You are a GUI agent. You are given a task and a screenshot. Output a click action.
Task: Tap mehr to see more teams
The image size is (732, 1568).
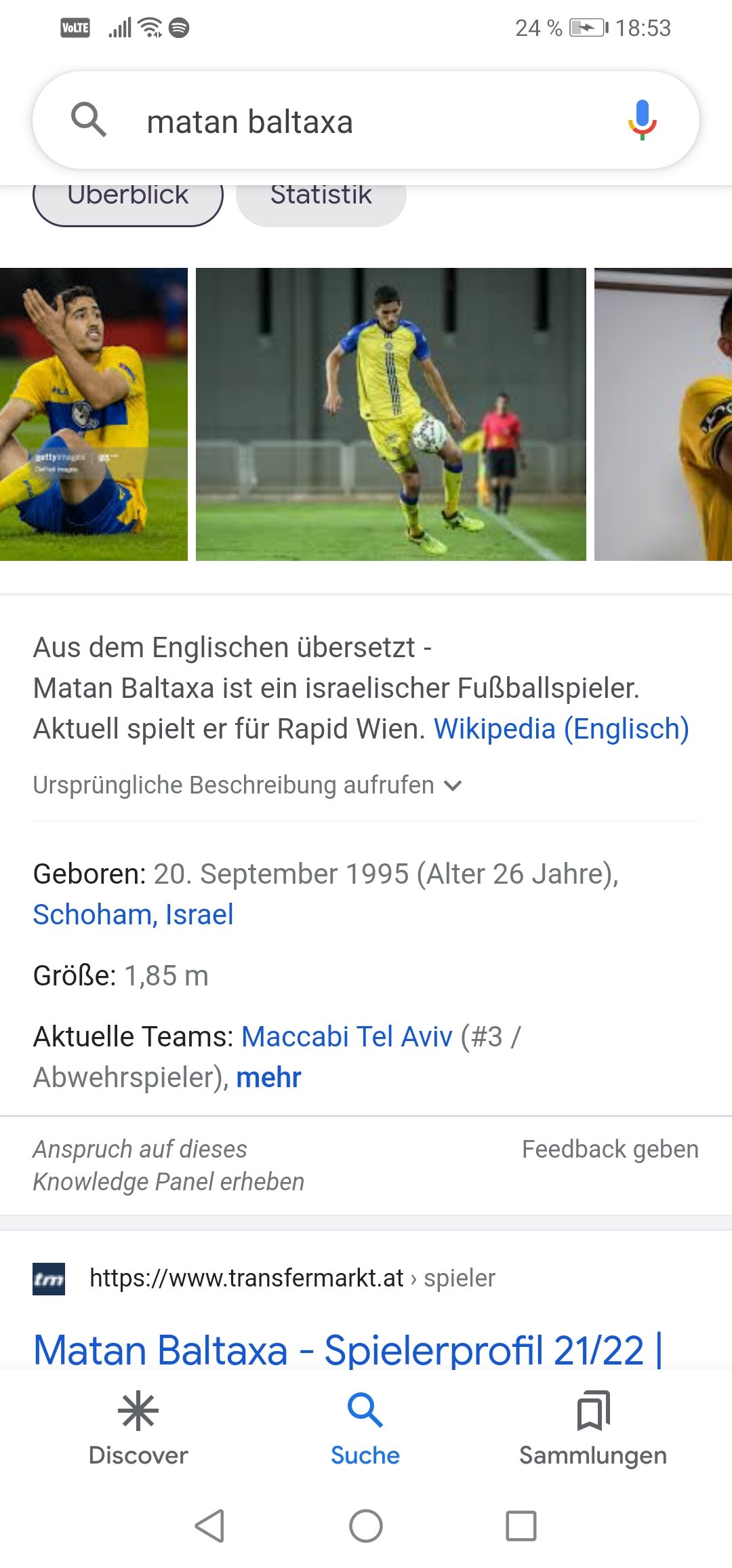click(268, 1077)
